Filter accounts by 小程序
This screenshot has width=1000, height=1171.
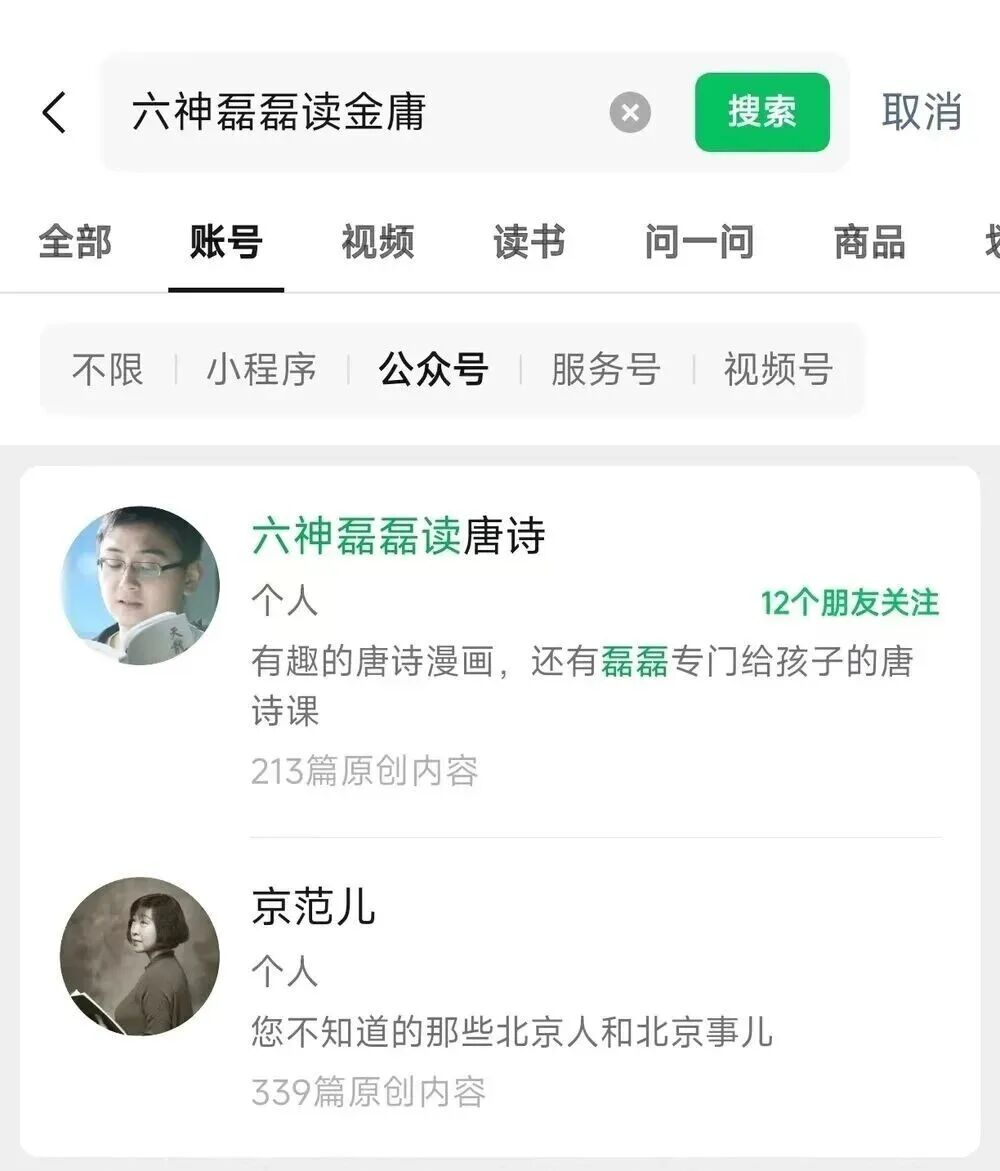(x=261, y=369)
